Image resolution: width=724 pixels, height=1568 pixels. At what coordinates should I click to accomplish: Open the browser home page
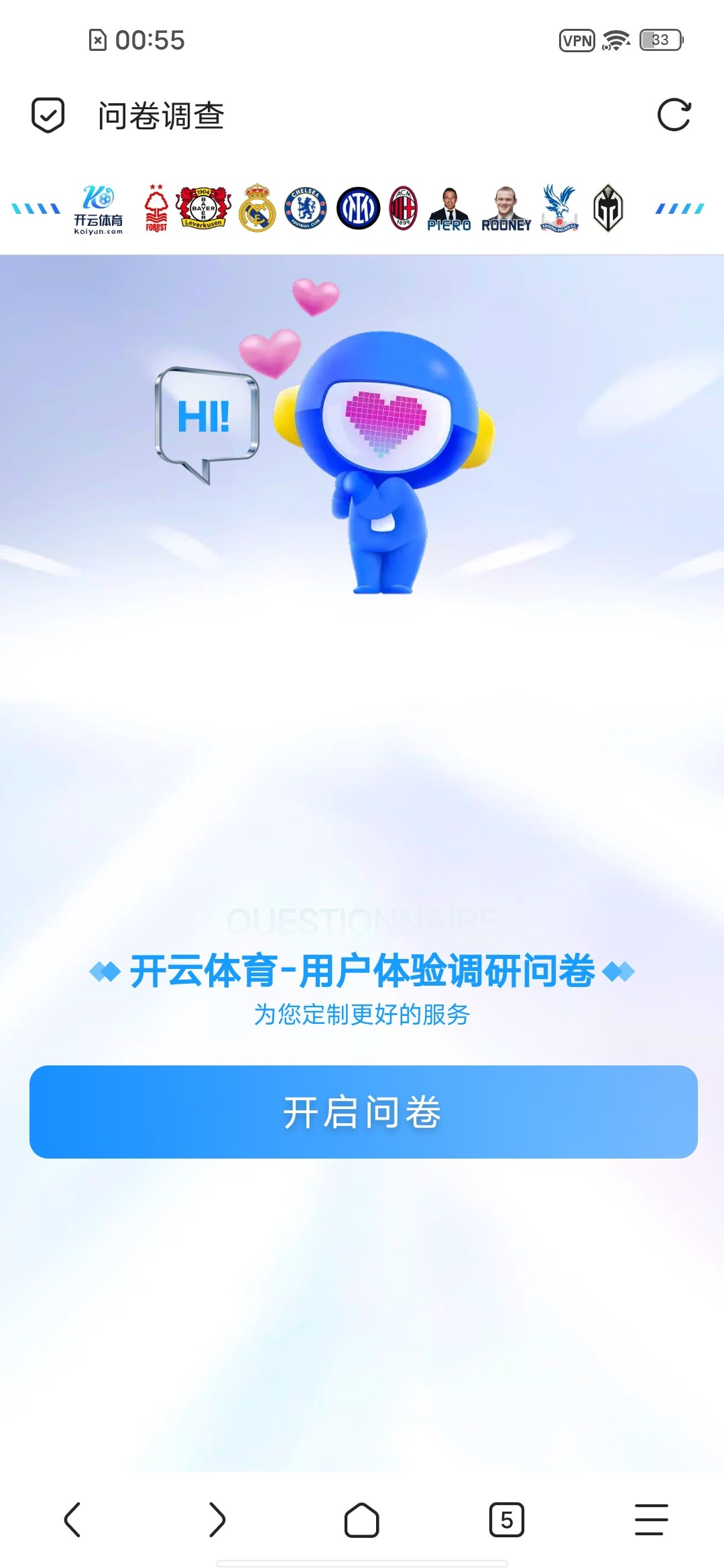(362, 1519)
